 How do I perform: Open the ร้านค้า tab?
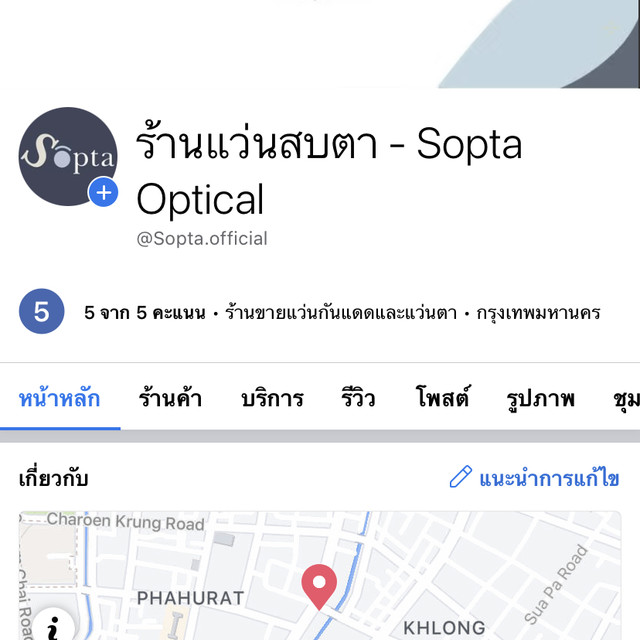click(170, 399)
